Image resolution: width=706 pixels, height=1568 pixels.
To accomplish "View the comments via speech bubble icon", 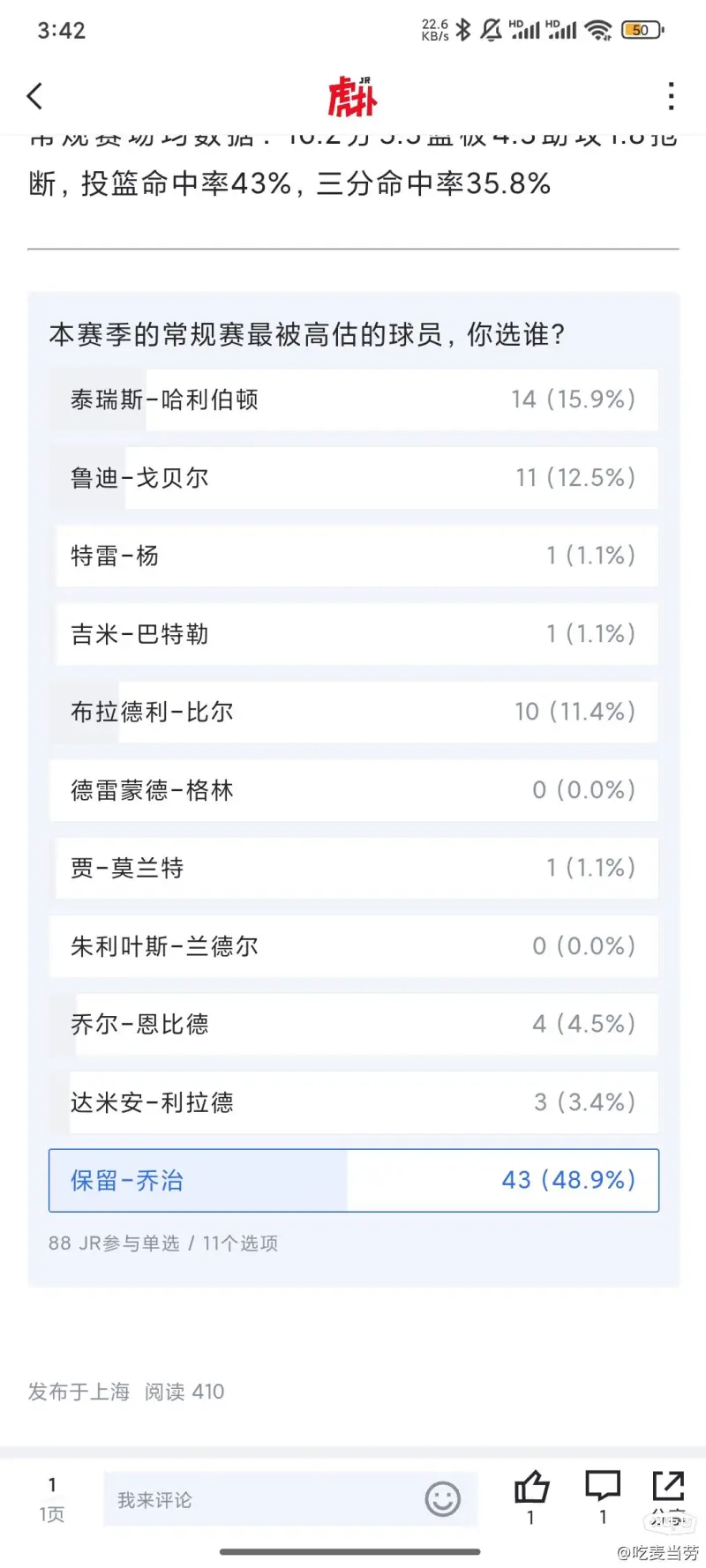I will [x=603, y=1496].
